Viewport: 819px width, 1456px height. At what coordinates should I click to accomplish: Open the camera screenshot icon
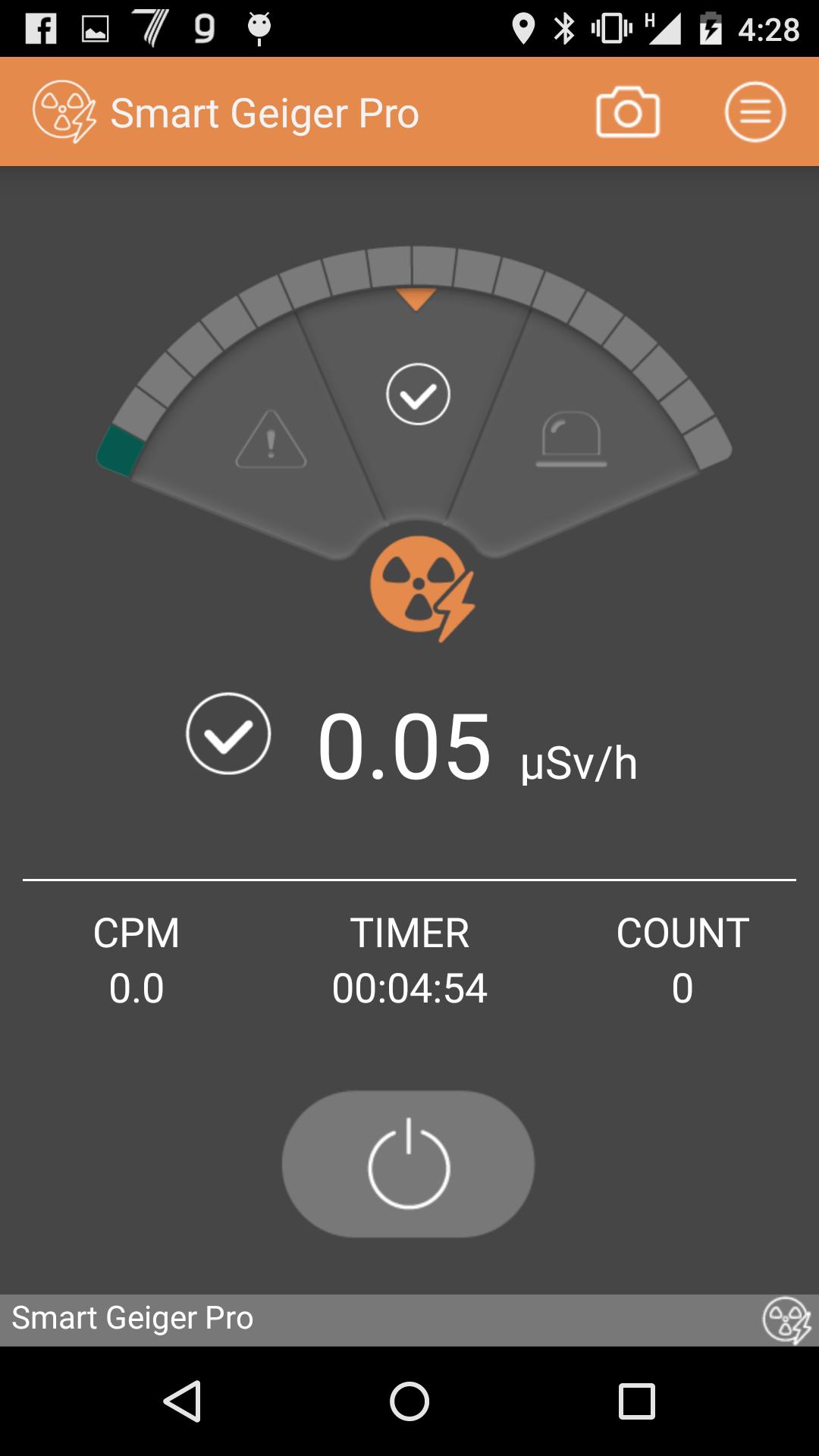[627, 112]
